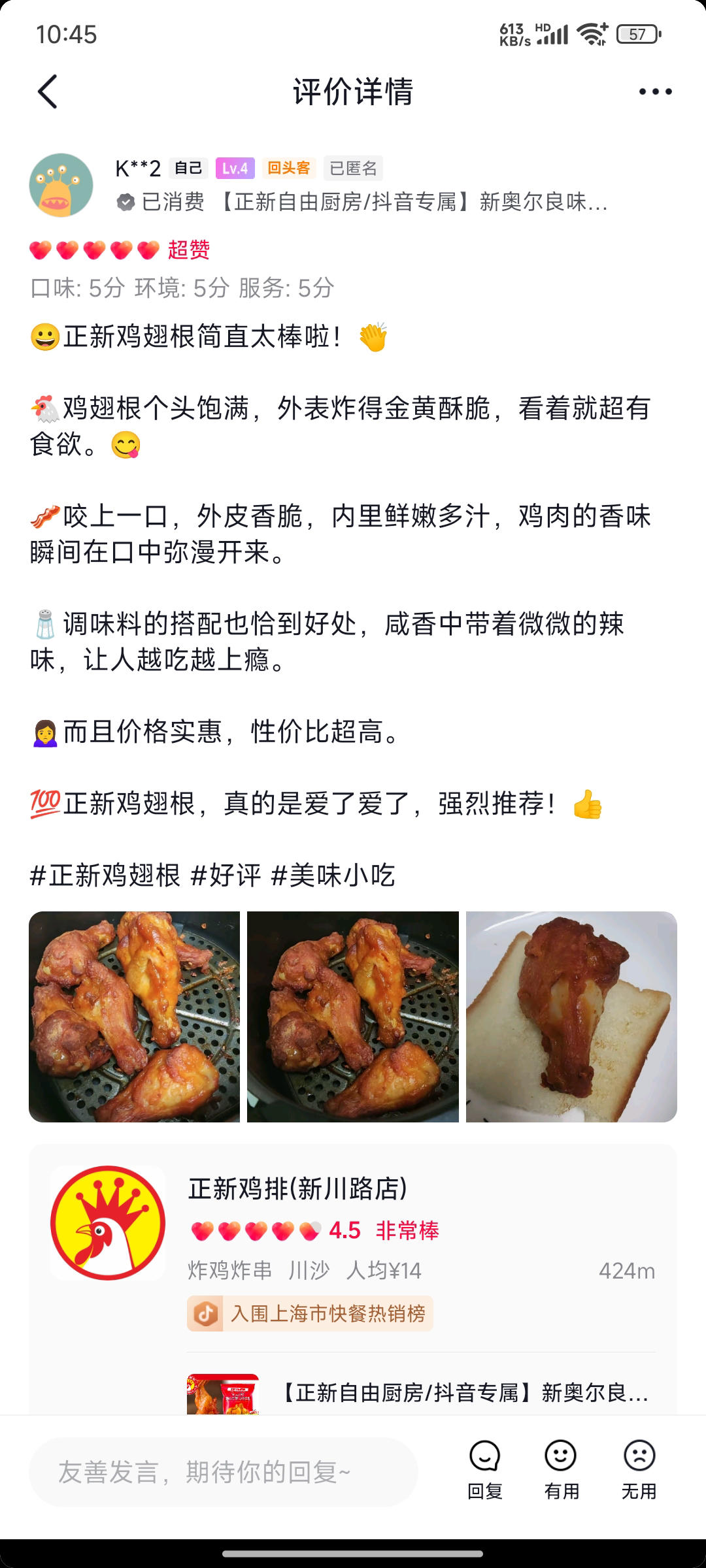Open the 评价详情 title bar
Screen dimensions: 706x1568
point(353,93)
